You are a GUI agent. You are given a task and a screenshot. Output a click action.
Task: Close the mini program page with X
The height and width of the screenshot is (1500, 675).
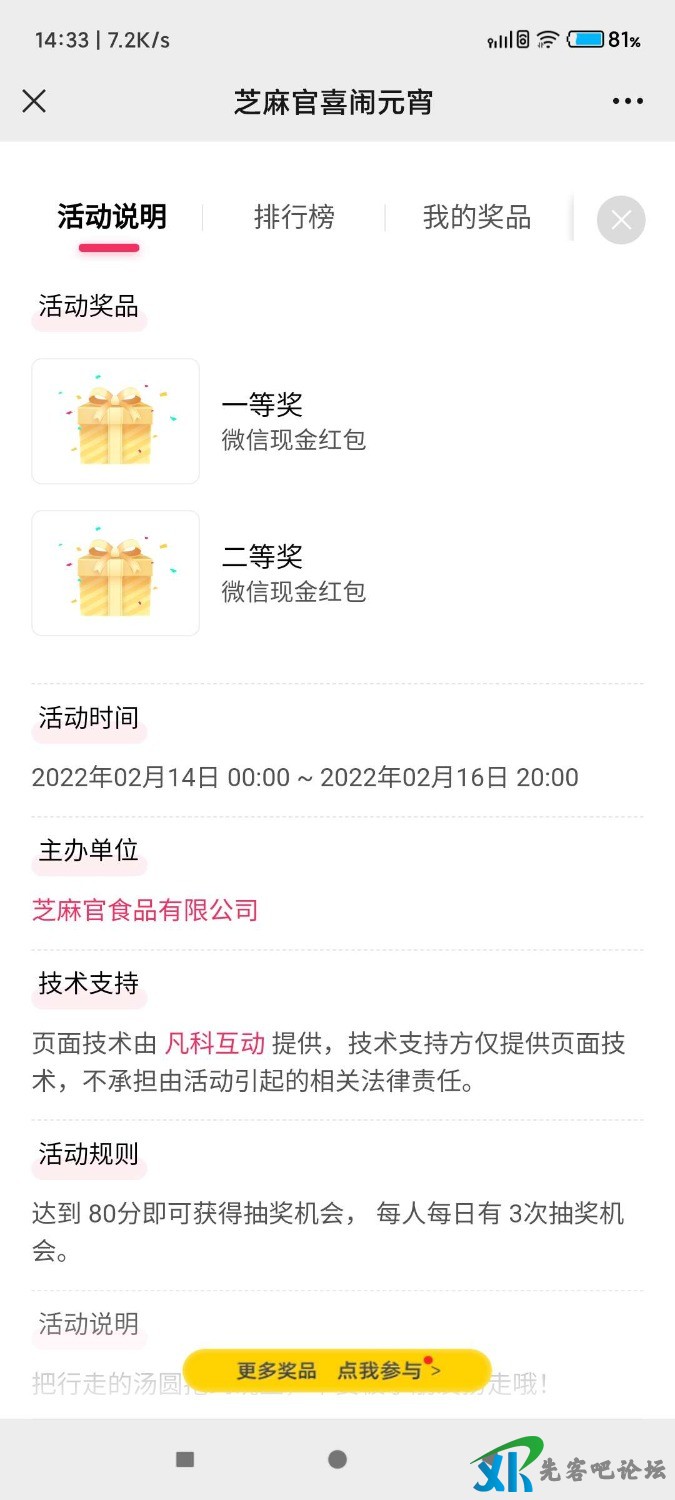pyautogui.click(x=34, y=101)
